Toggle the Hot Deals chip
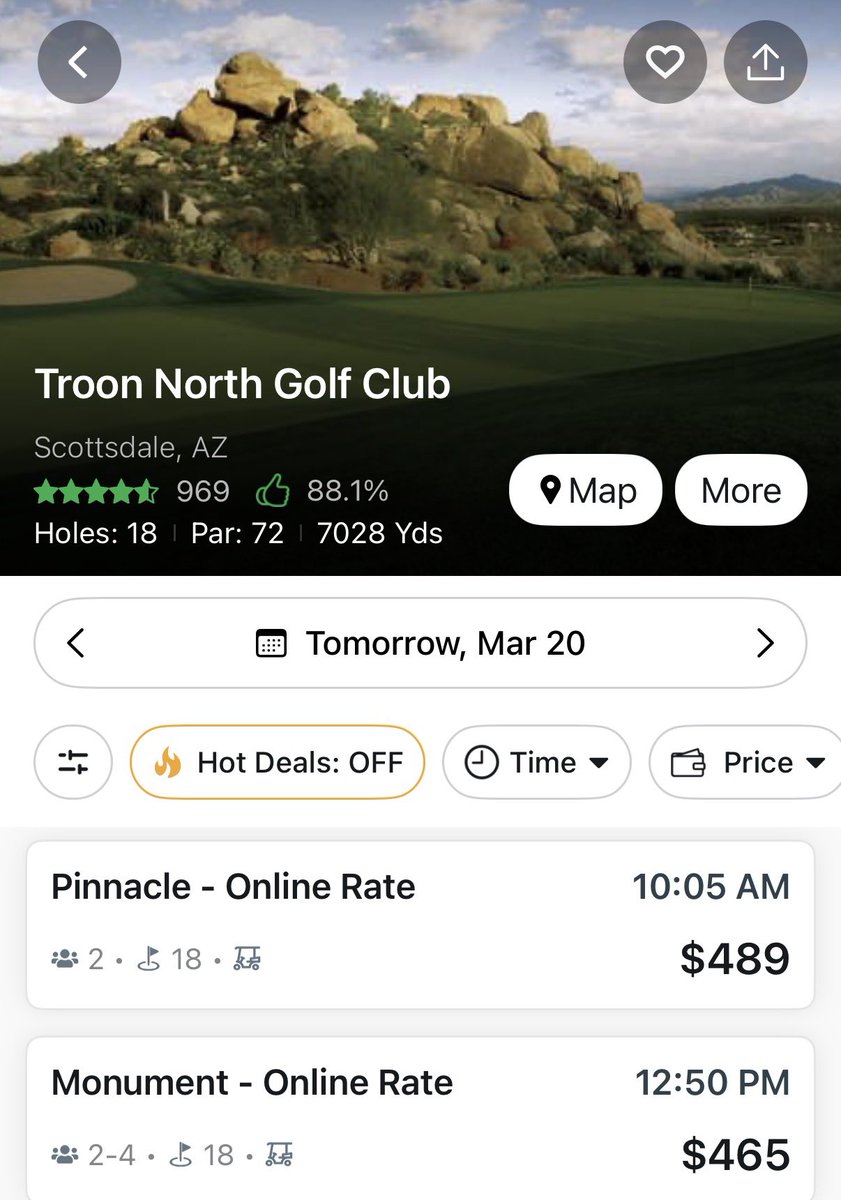This screenshot has height=1200, width=841. (x=277, y=762)
